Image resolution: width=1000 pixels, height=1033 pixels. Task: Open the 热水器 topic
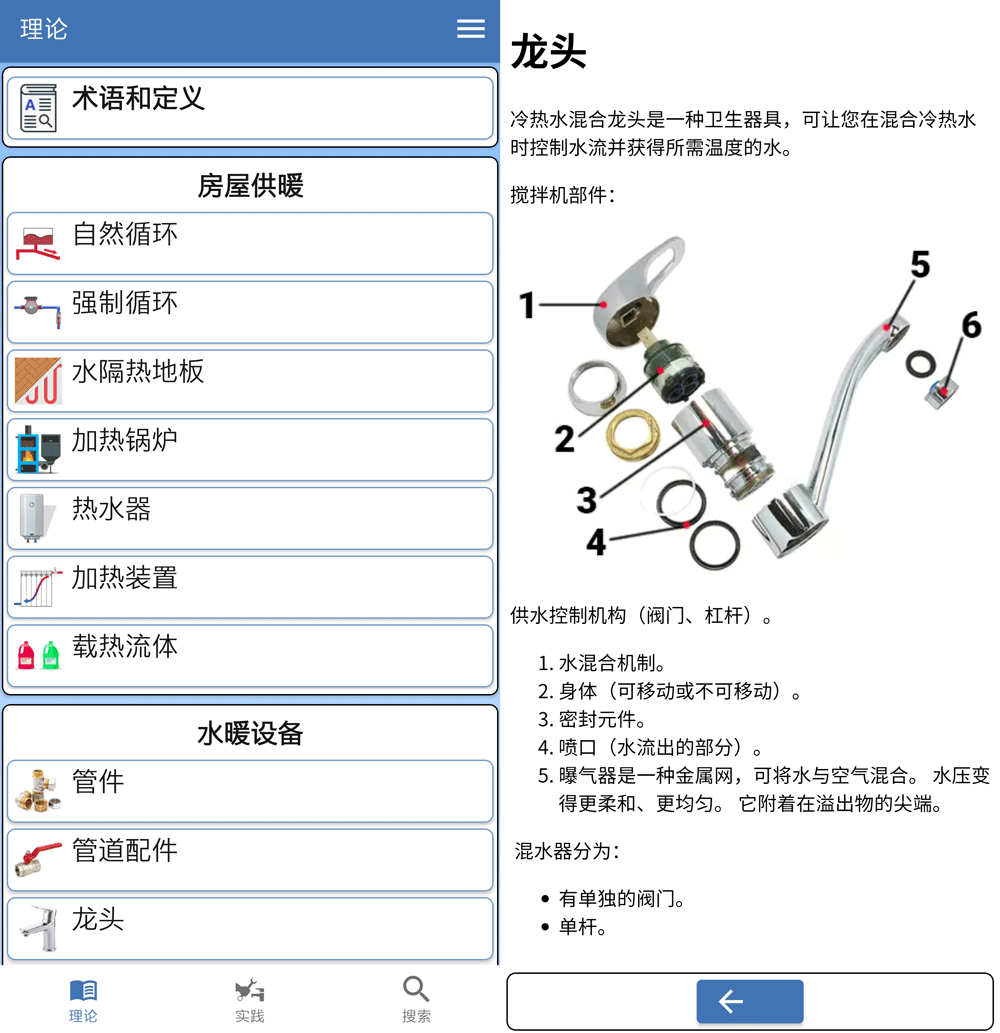click(x=250, y=518)
